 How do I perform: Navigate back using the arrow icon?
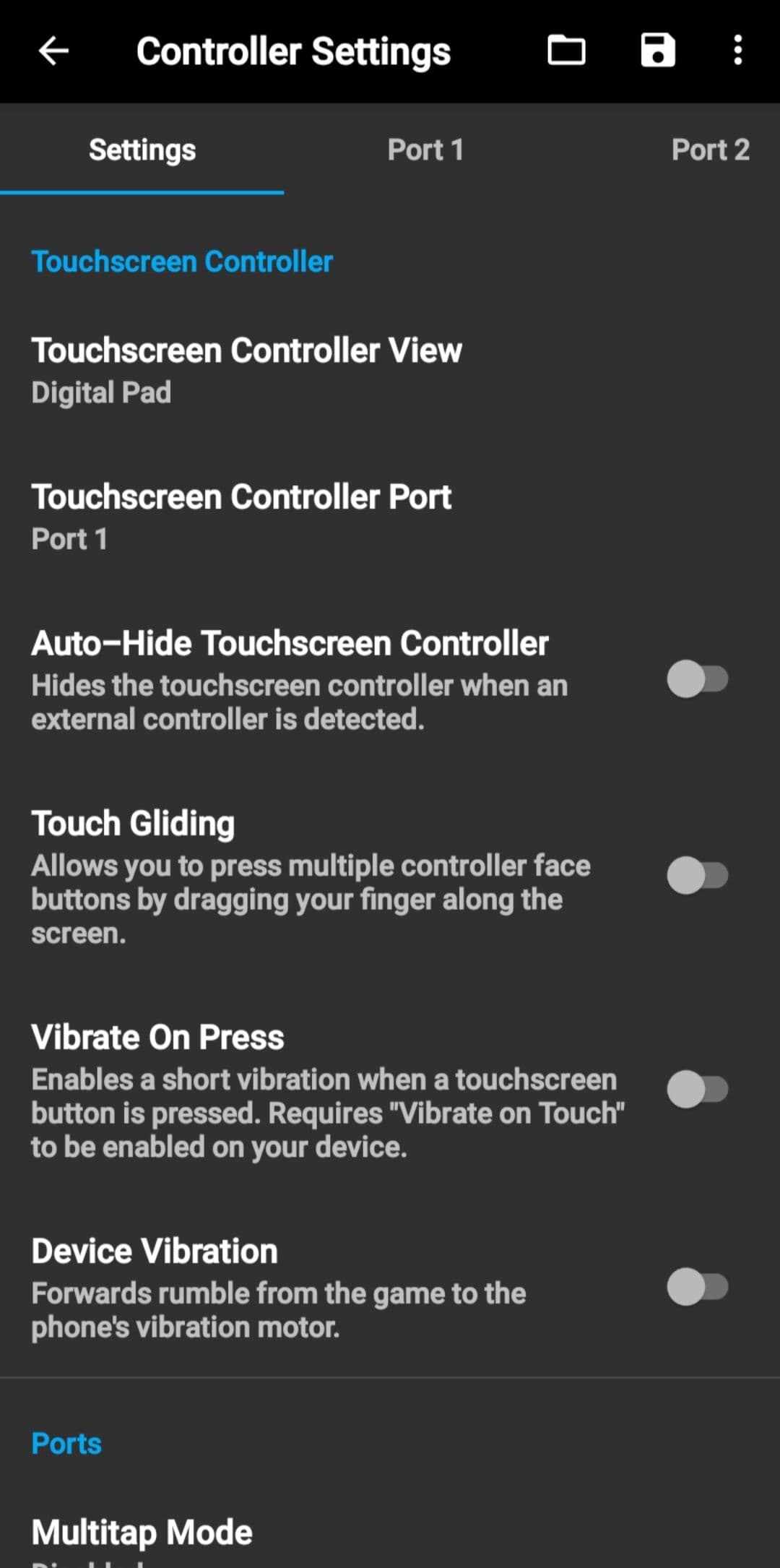pos(54,51)
